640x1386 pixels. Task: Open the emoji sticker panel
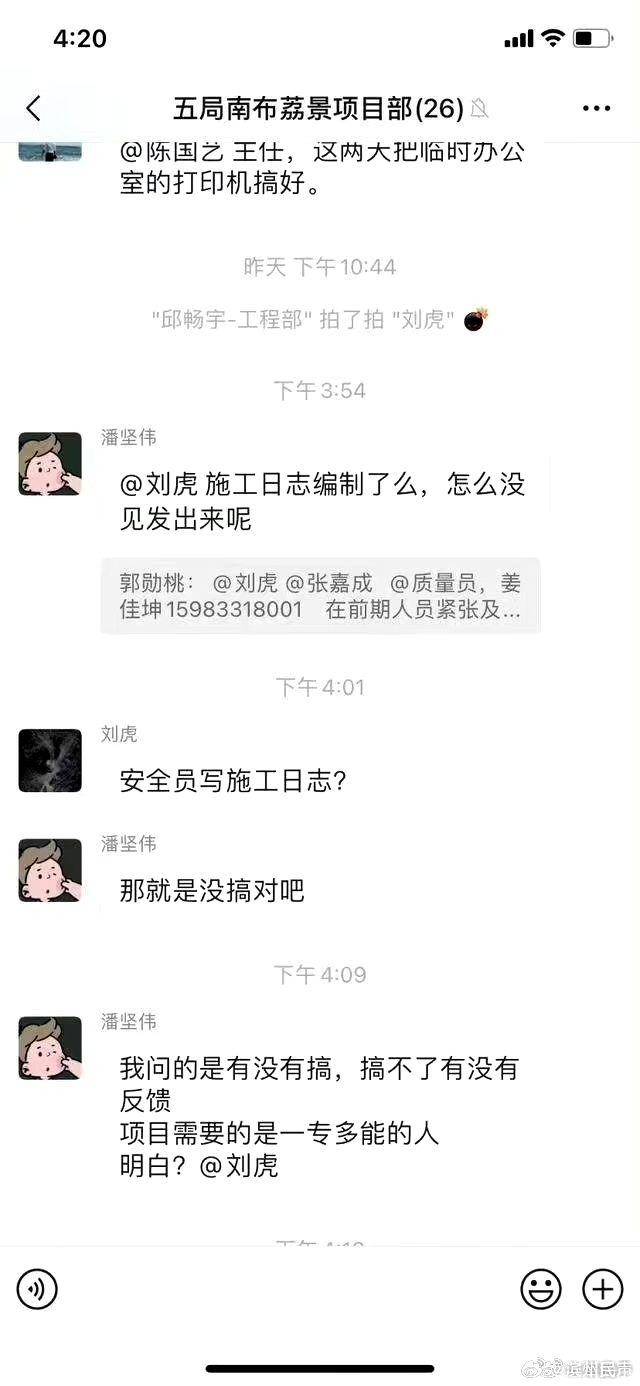coord(541,1290)
